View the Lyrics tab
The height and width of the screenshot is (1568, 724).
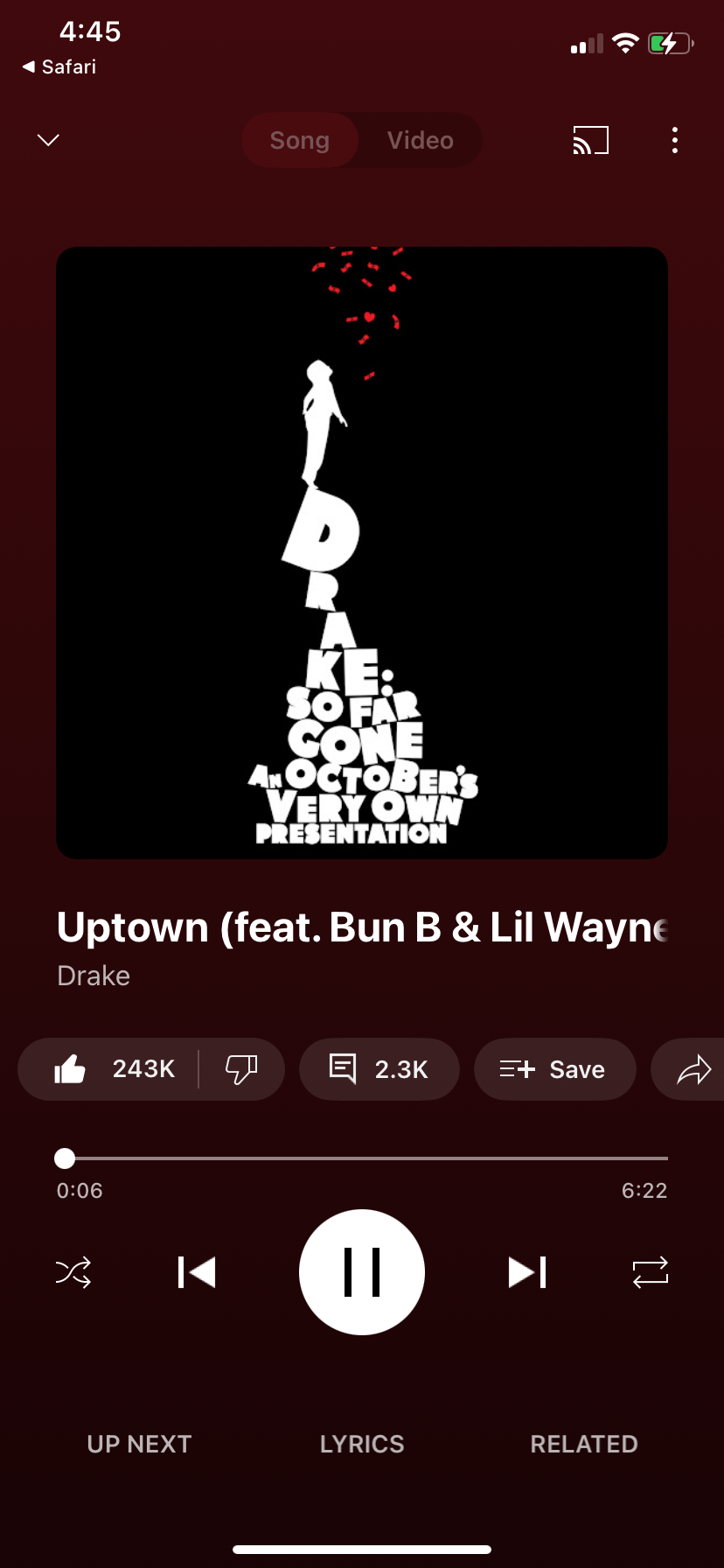coord(362,1444)
